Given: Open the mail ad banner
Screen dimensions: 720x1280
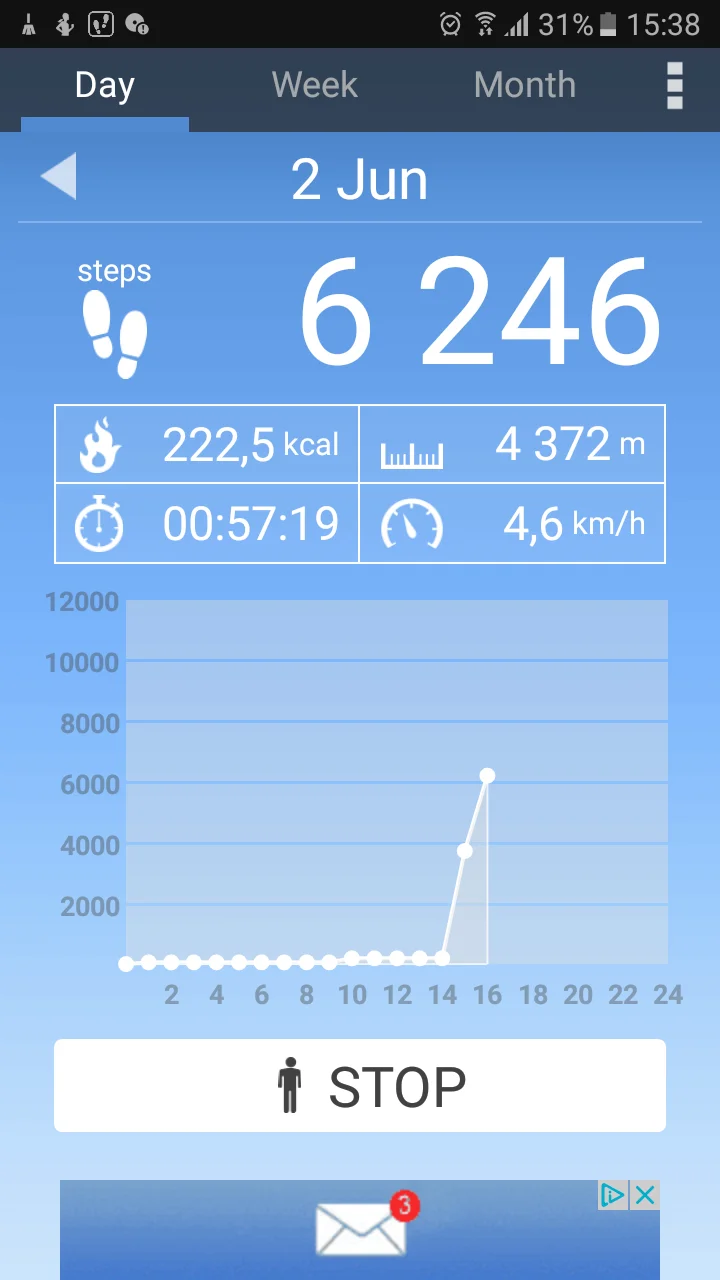Looking at the screenshot, I should point(360,1230).
